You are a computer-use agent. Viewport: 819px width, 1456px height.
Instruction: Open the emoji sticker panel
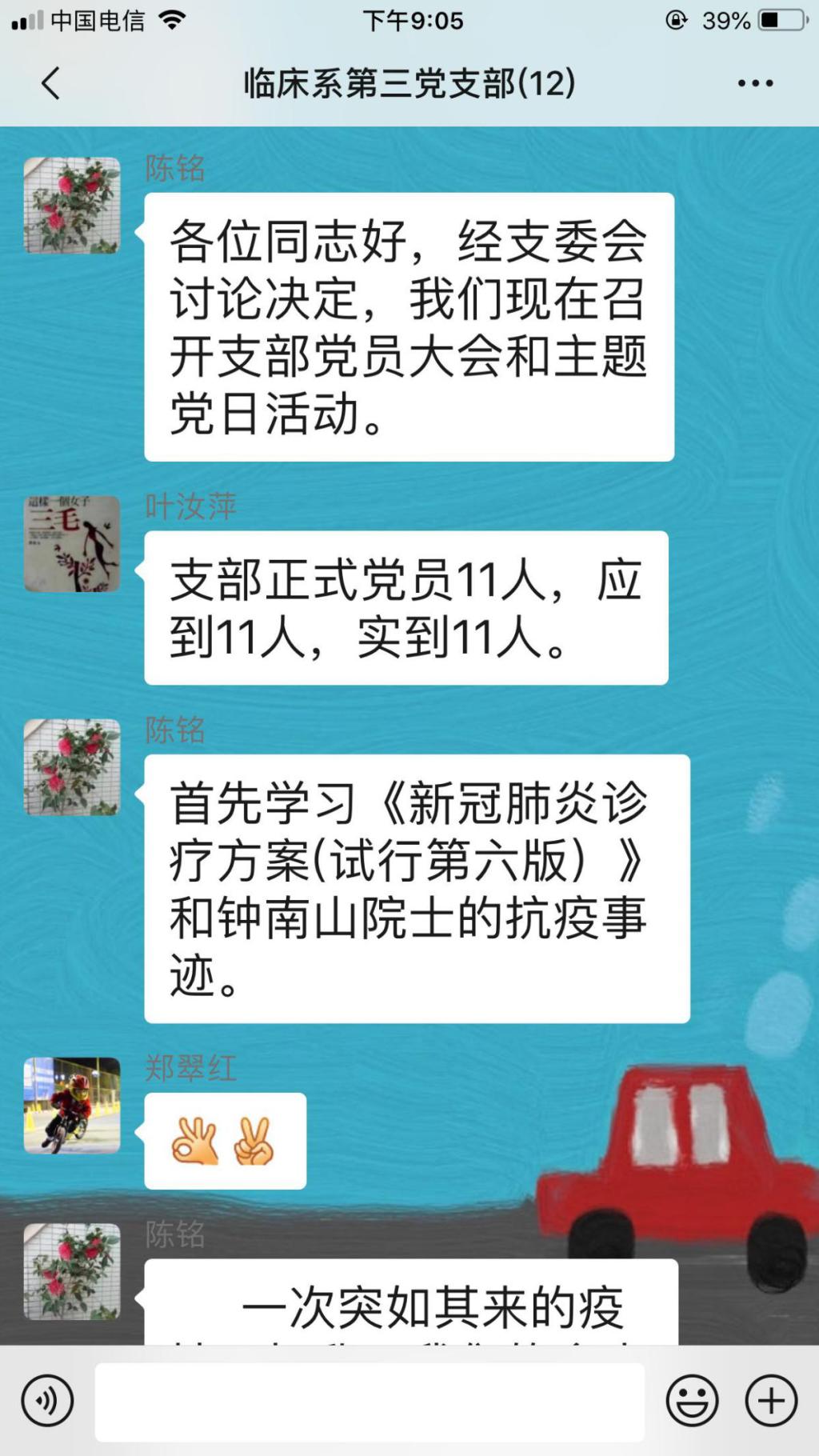[x=692, y=1401]
